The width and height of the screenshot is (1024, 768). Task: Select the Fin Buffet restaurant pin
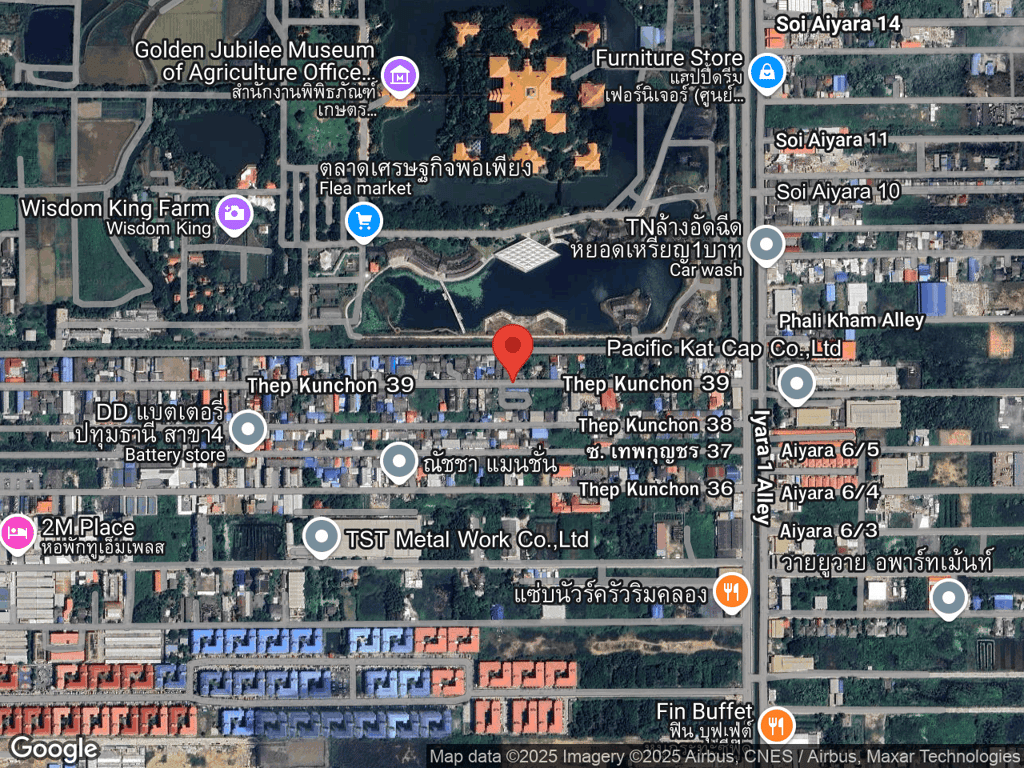coord(776,723)
